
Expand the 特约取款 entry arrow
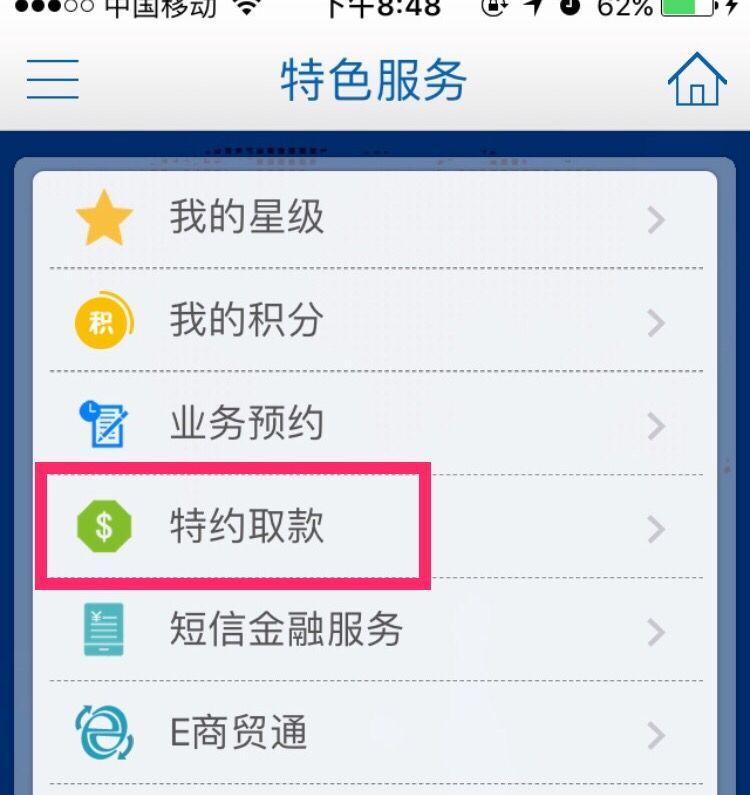coord(657,528)
